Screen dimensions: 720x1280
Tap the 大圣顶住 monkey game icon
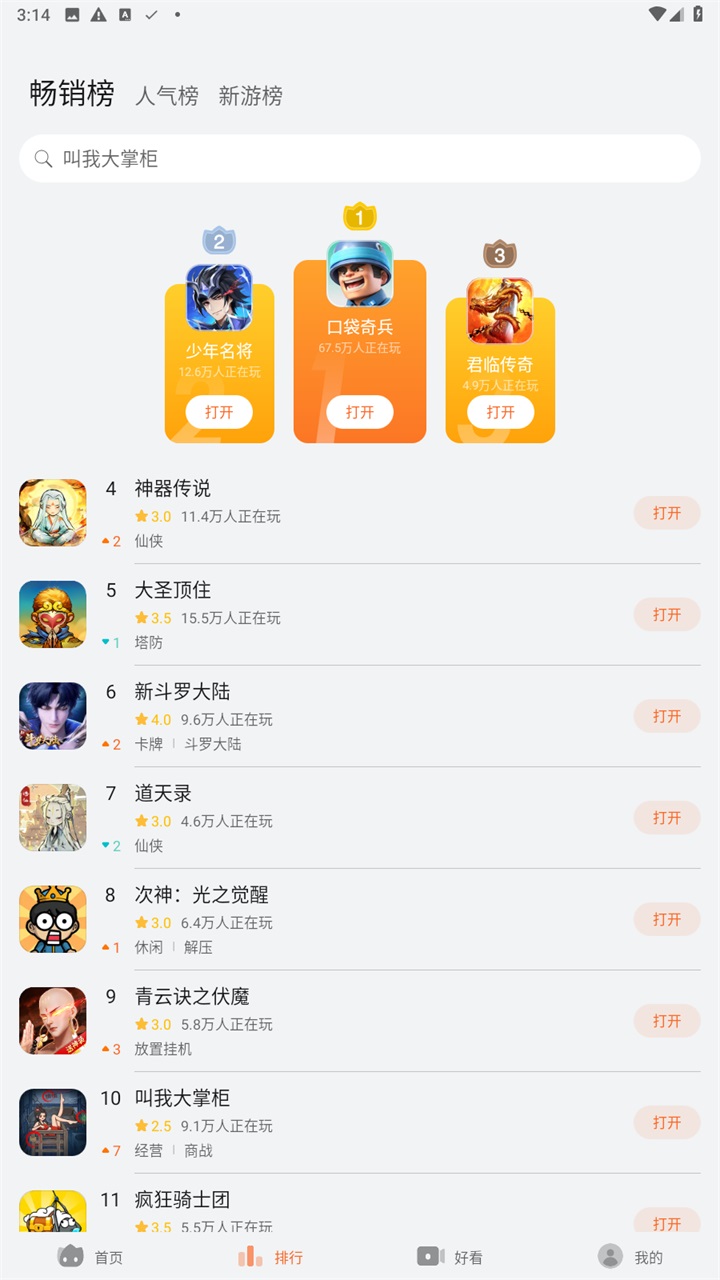point(52,615)
